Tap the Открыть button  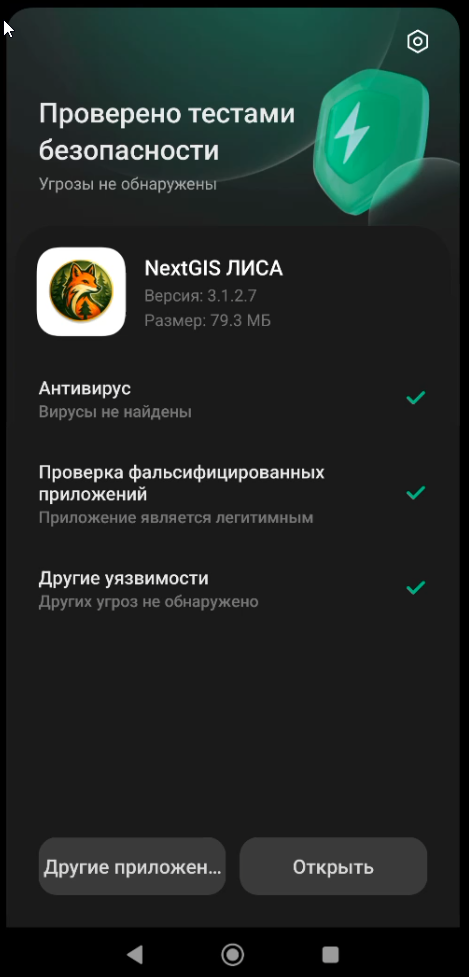333,866
